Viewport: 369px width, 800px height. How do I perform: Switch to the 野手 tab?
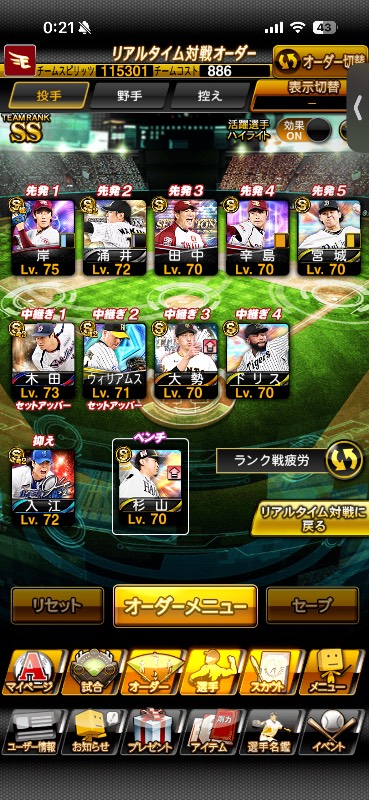point(130,96)
